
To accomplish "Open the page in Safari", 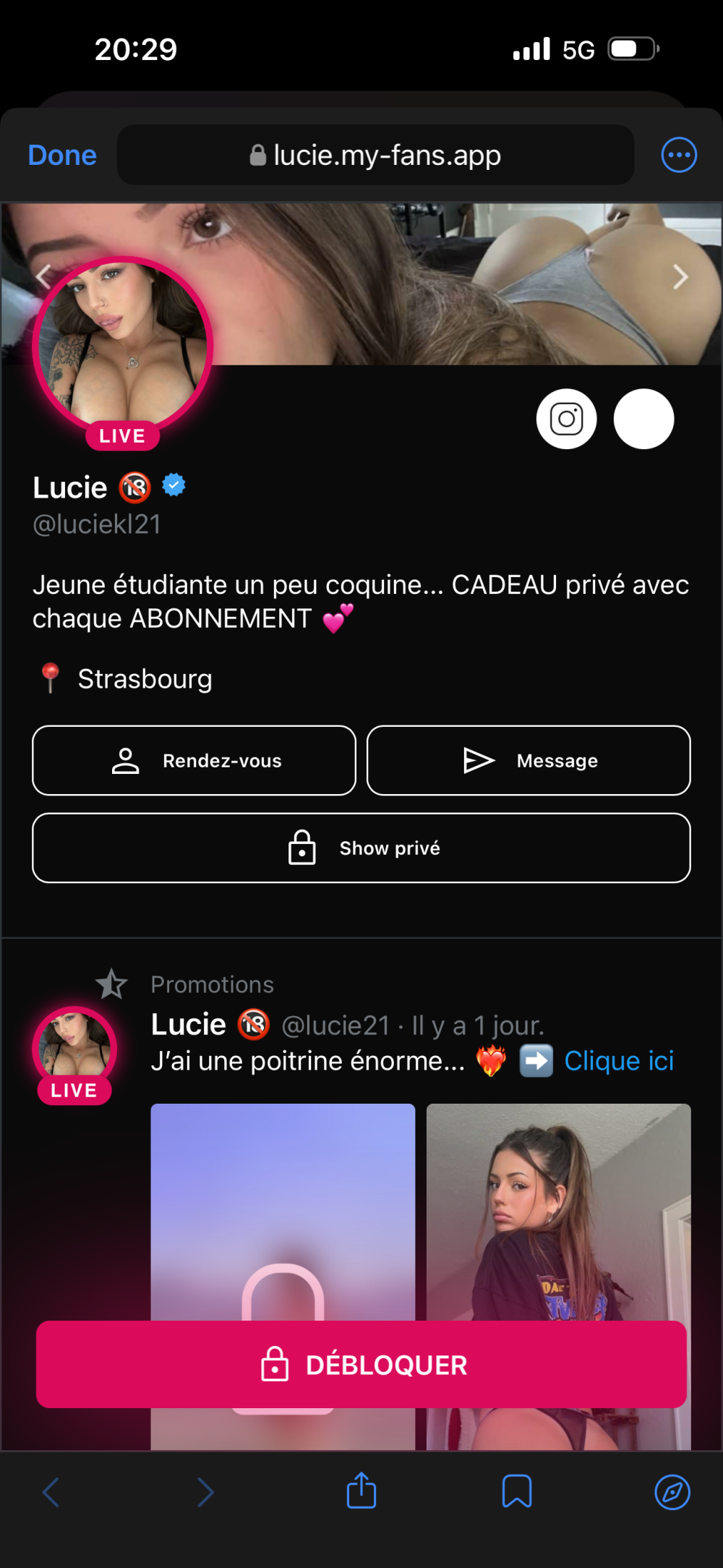I will click(x=672, y=1491).
